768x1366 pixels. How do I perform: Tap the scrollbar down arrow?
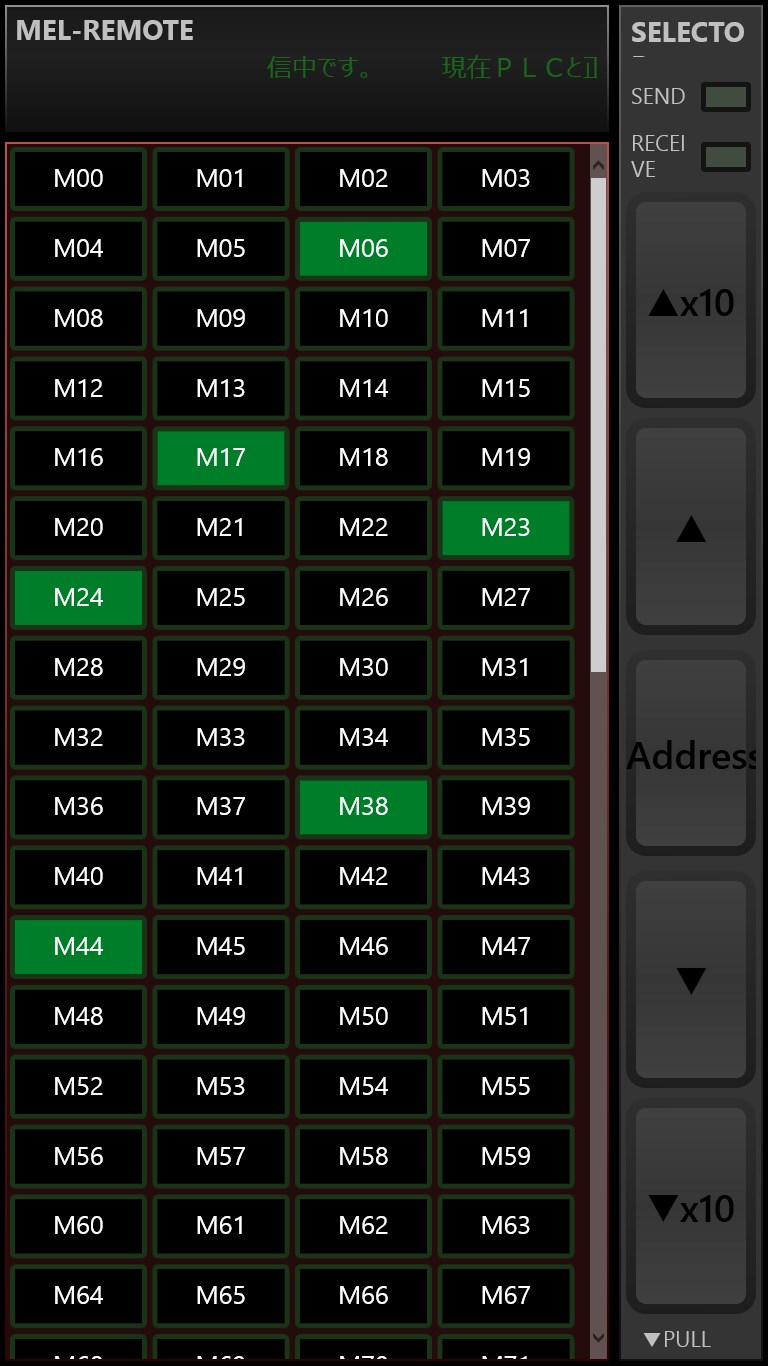tap(599, 1337)
